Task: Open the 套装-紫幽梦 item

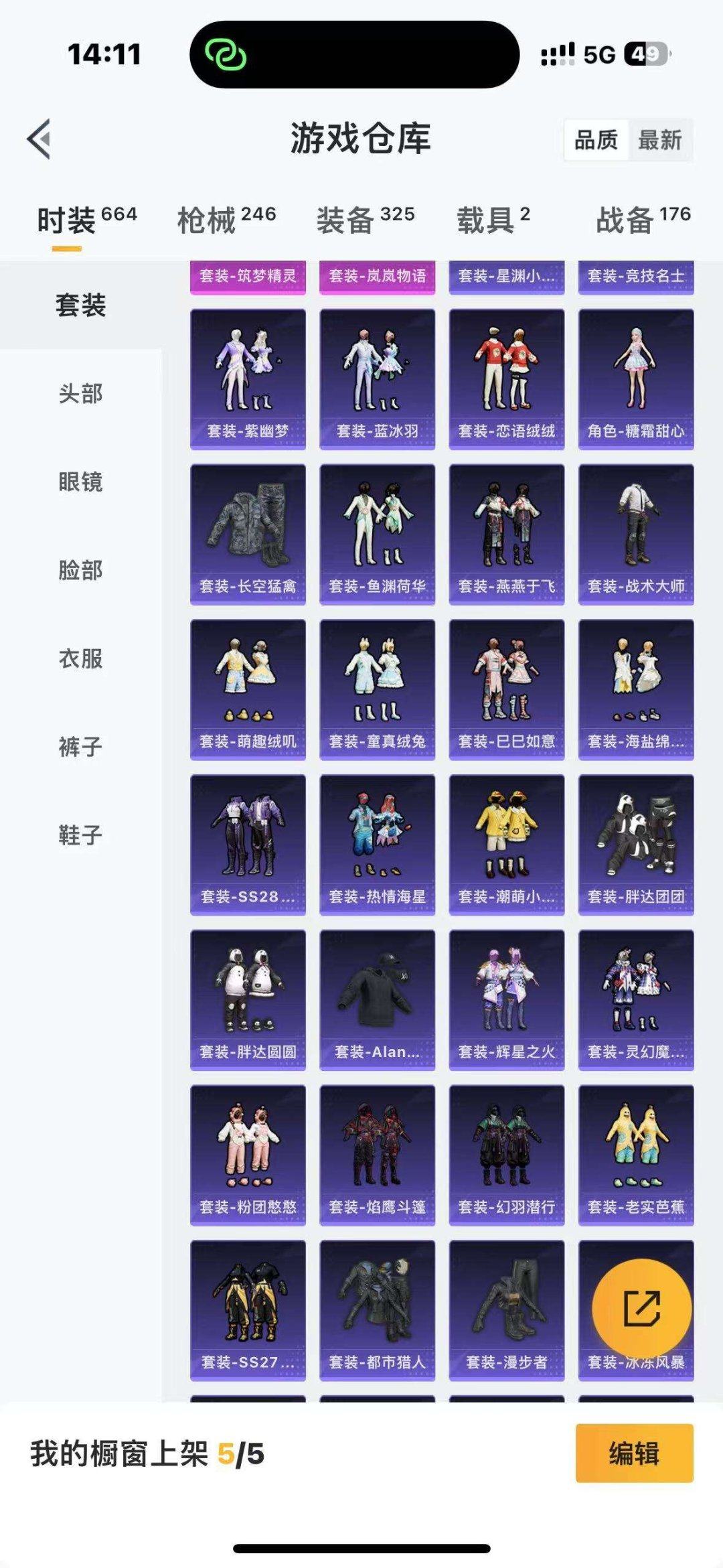Action: tap(248, 379)
